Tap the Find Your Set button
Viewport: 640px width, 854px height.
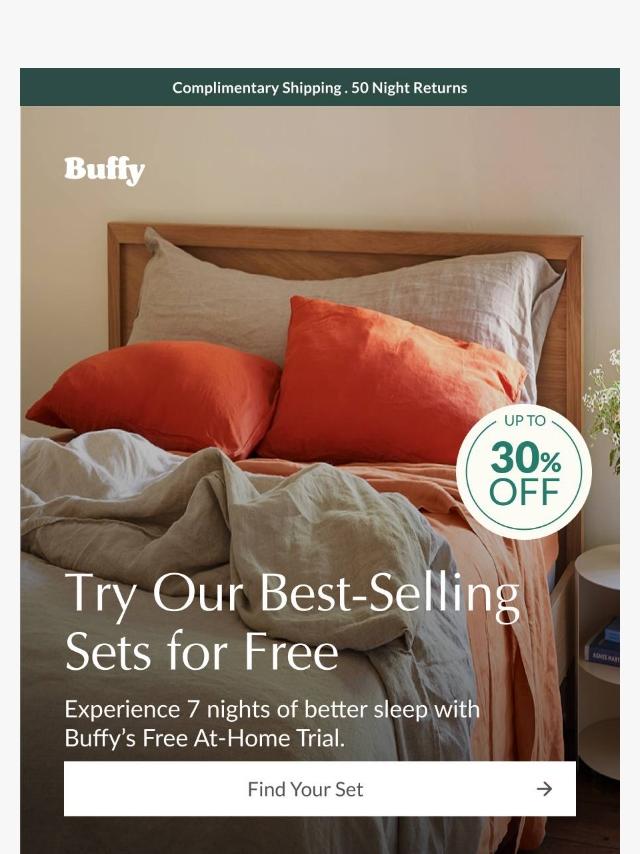pos(319,789)
